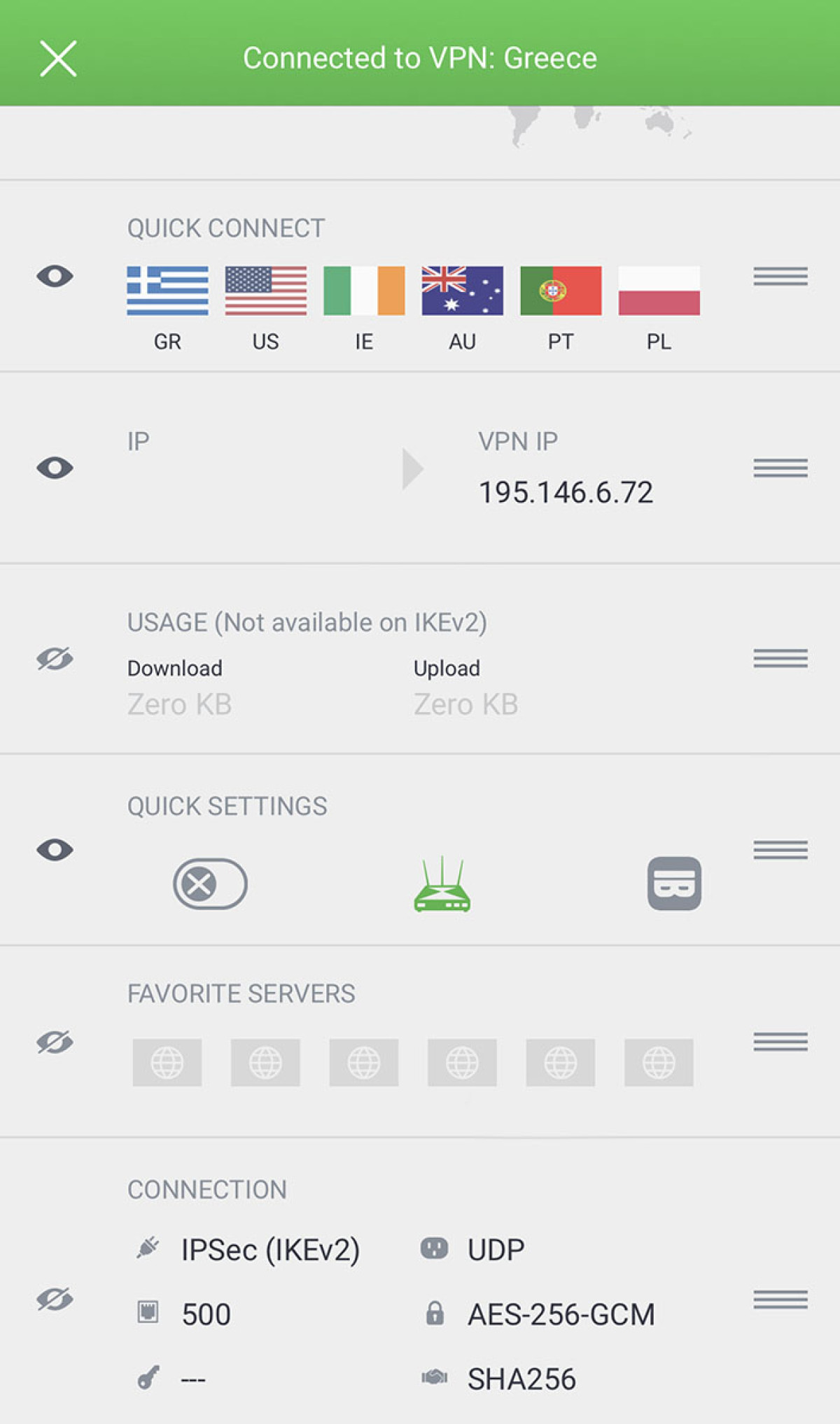
Task: Tap the mask icon in Quick Settings
Action: pos(674,884)
